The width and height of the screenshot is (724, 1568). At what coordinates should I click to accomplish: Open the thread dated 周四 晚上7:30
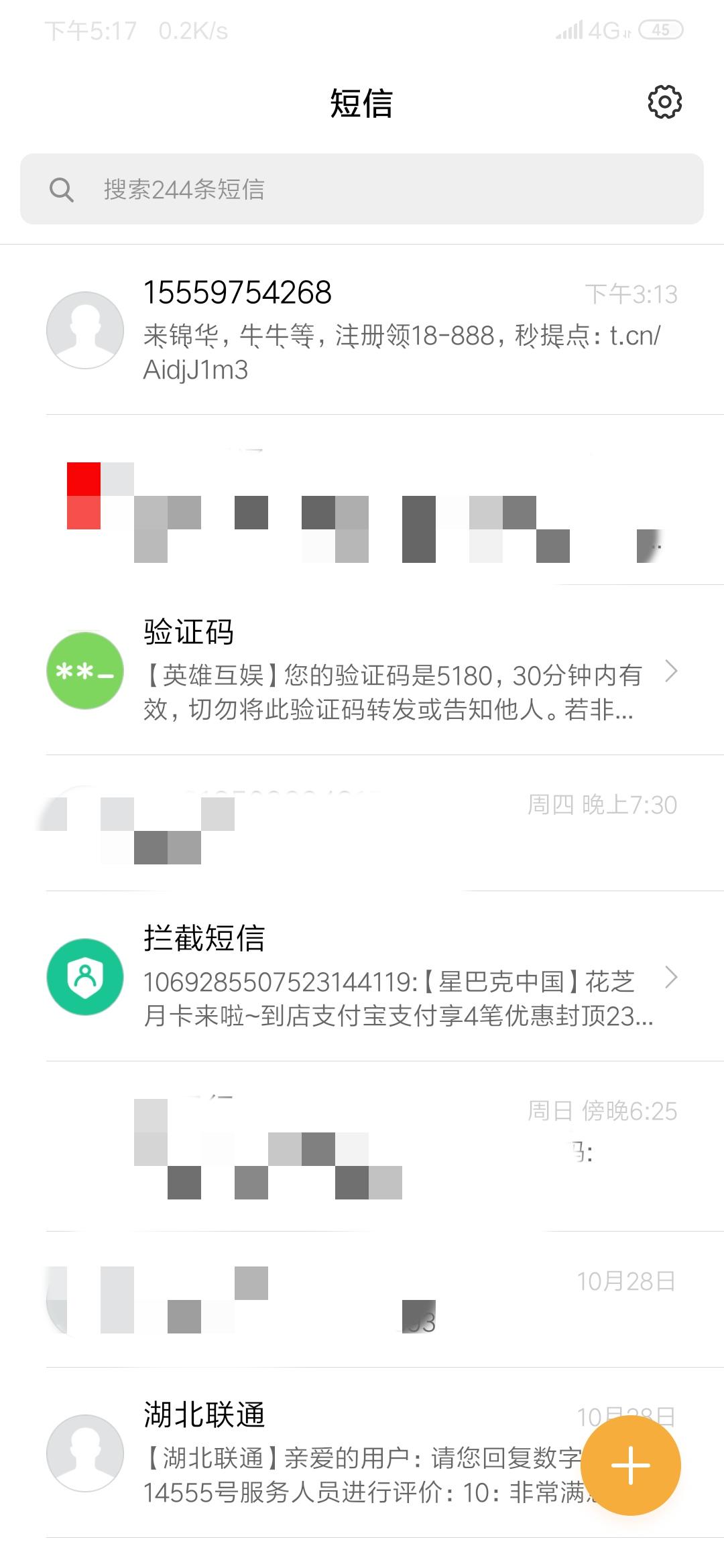[362, 824]
